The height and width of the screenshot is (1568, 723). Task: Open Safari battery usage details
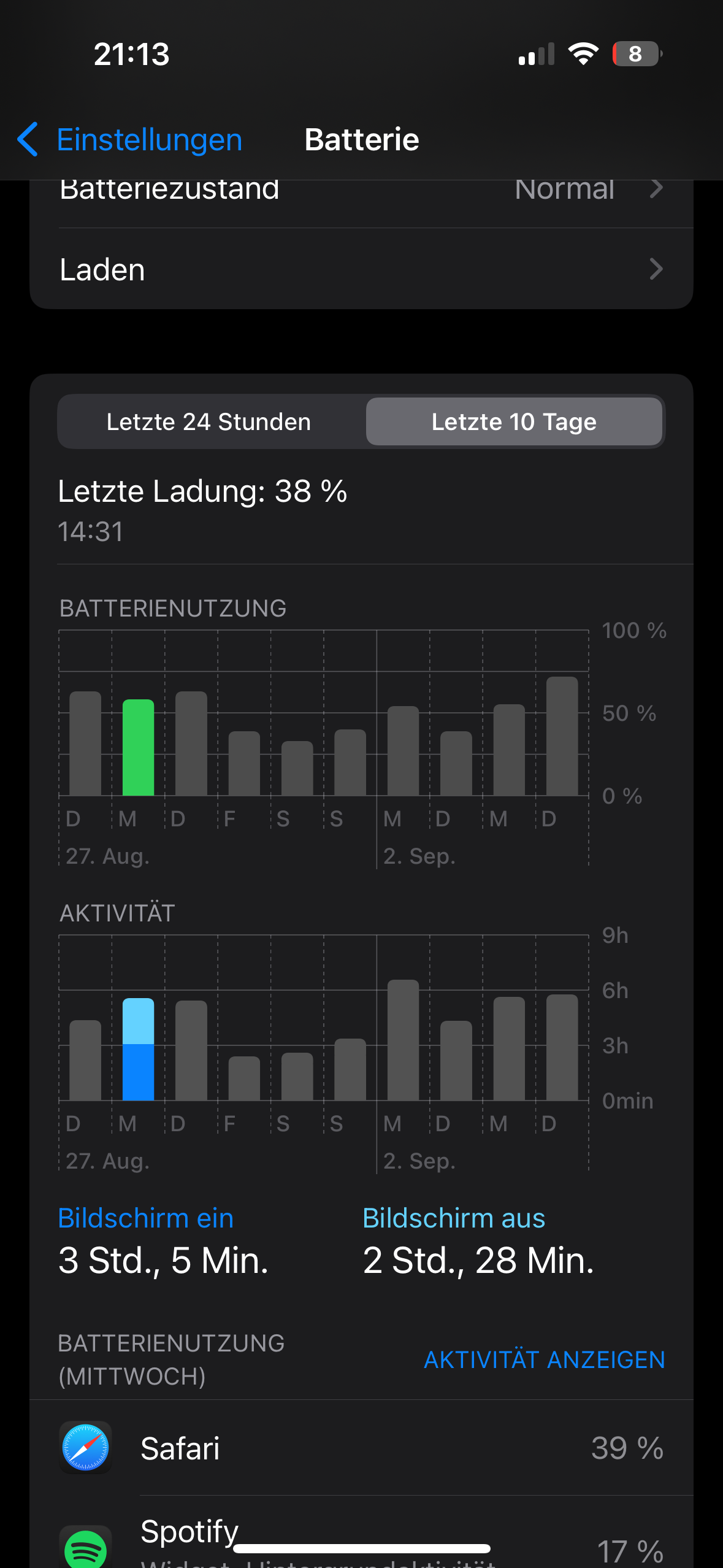coord(361,1448)
